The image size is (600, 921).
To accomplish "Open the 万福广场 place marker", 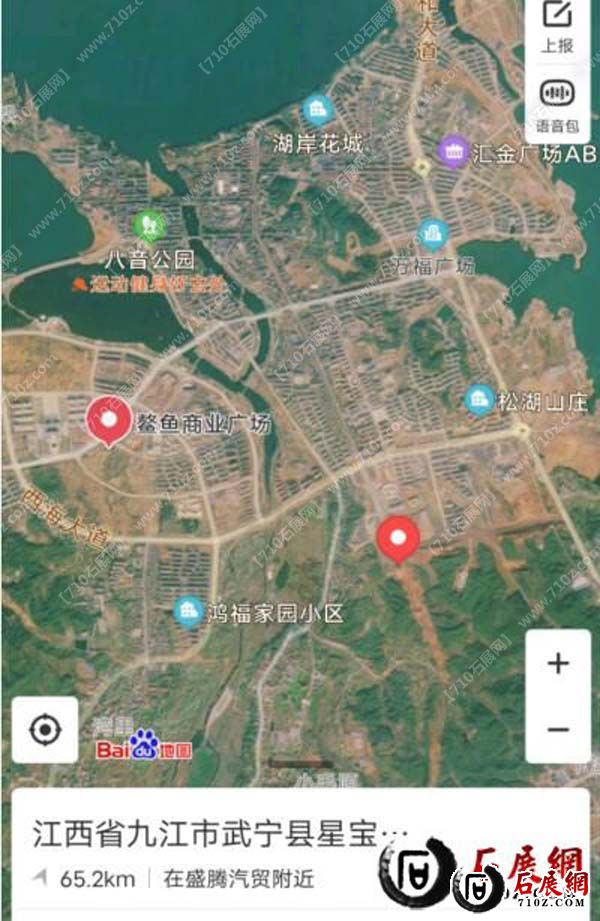I will coord(433,236).
